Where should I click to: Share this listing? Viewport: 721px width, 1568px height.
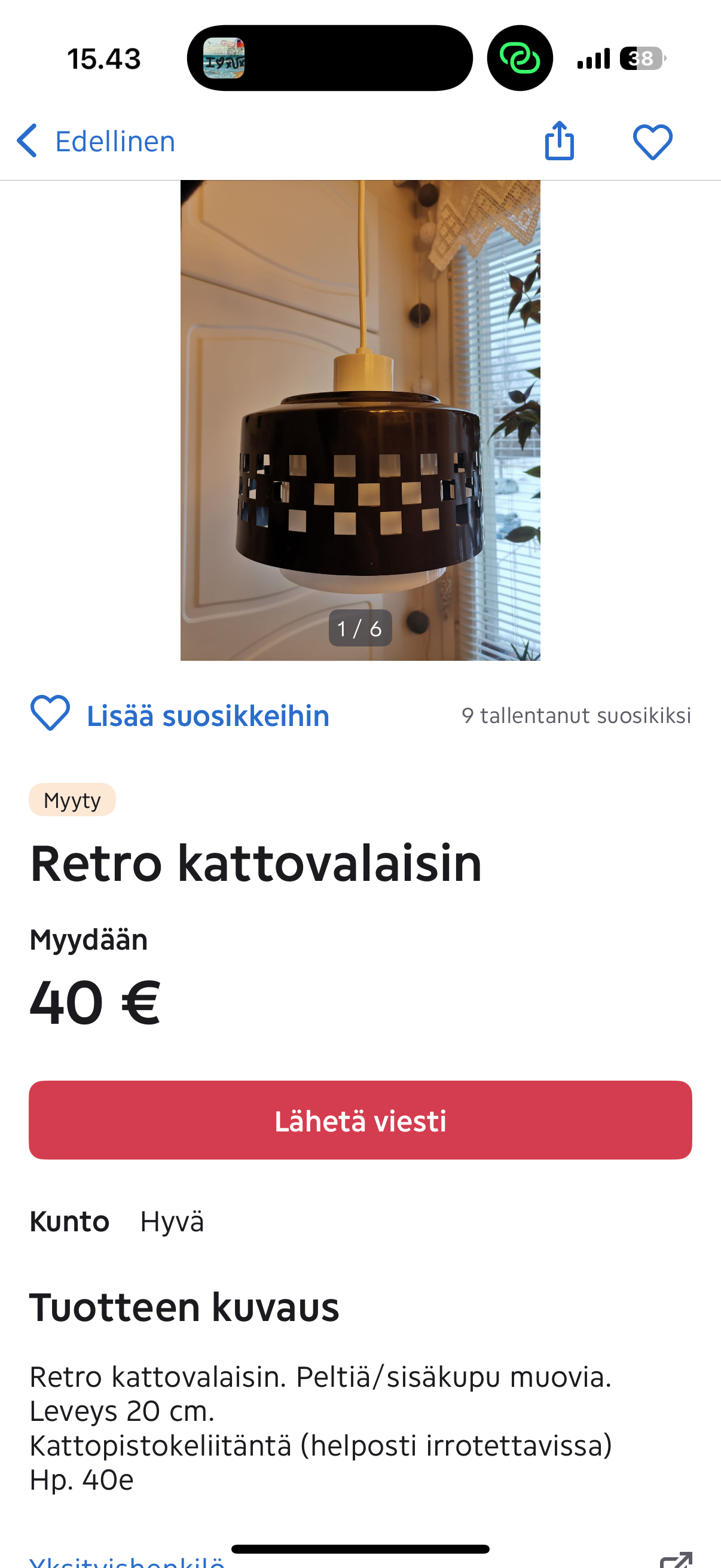pyautogui.click(x=559, y=141)
